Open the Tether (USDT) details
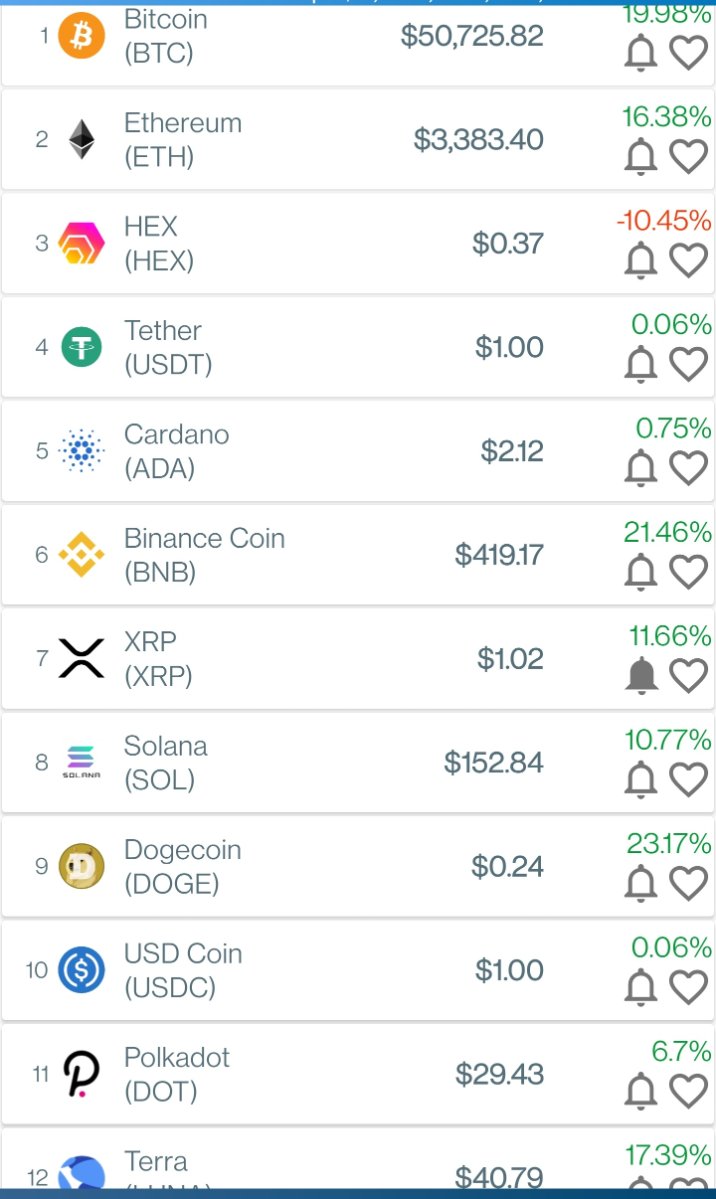 [357, 347]
